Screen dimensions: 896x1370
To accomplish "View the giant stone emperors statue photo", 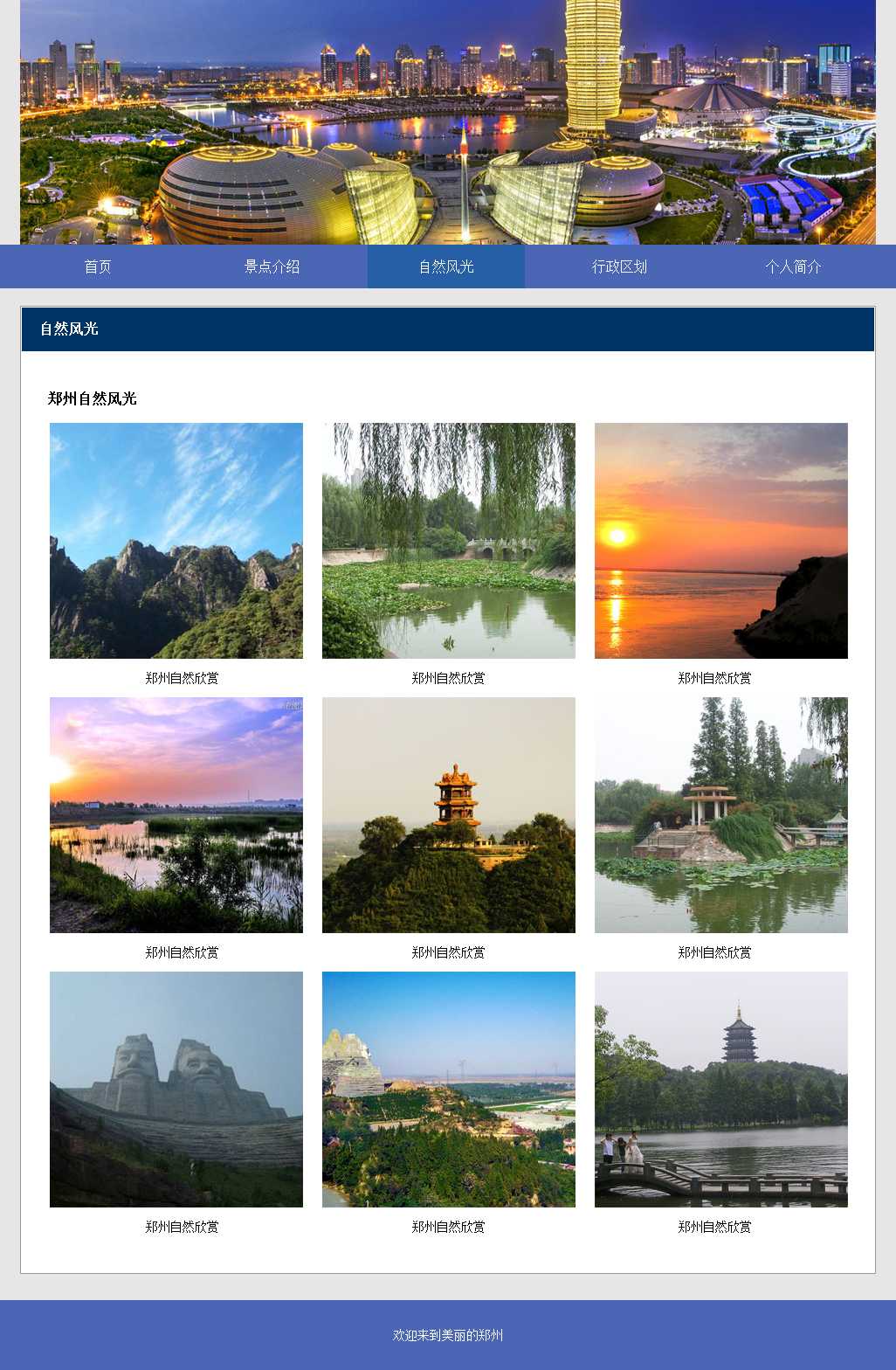I will pos(176,1090).
